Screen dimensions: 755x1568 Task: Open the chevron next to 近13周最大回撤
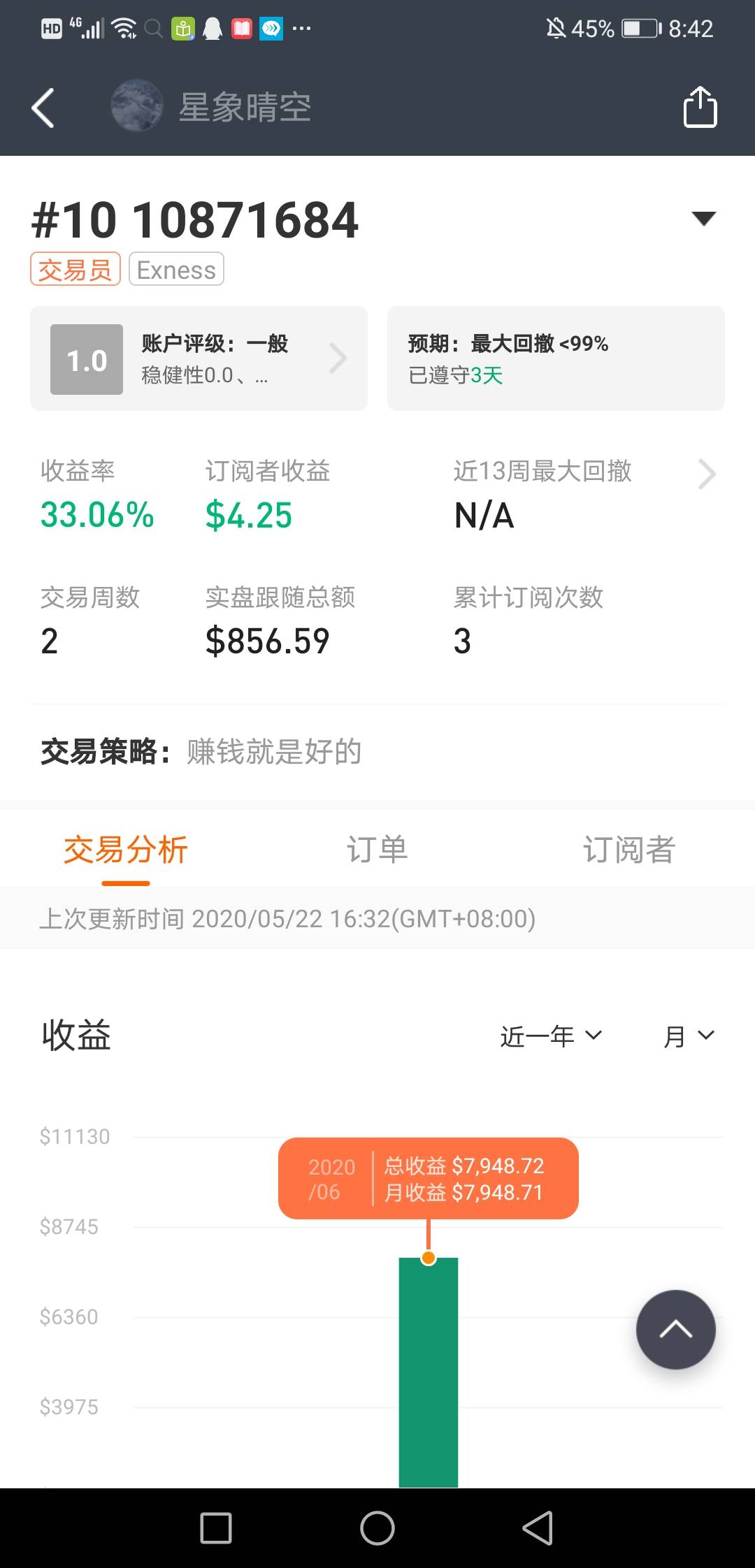(707, 474)
